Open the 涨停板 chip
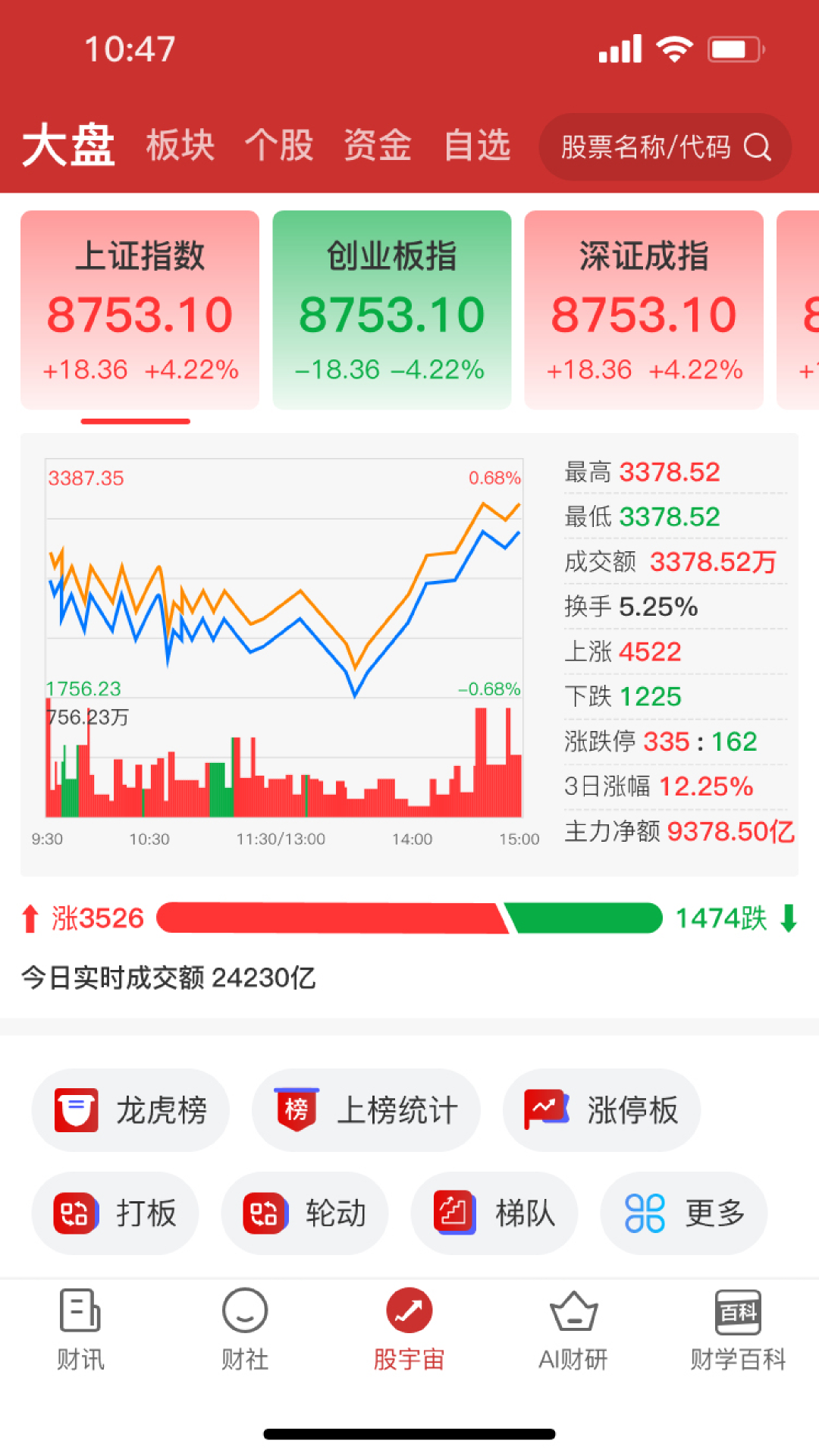This screenshot has height=1456, width=819. pos(601,1110)
